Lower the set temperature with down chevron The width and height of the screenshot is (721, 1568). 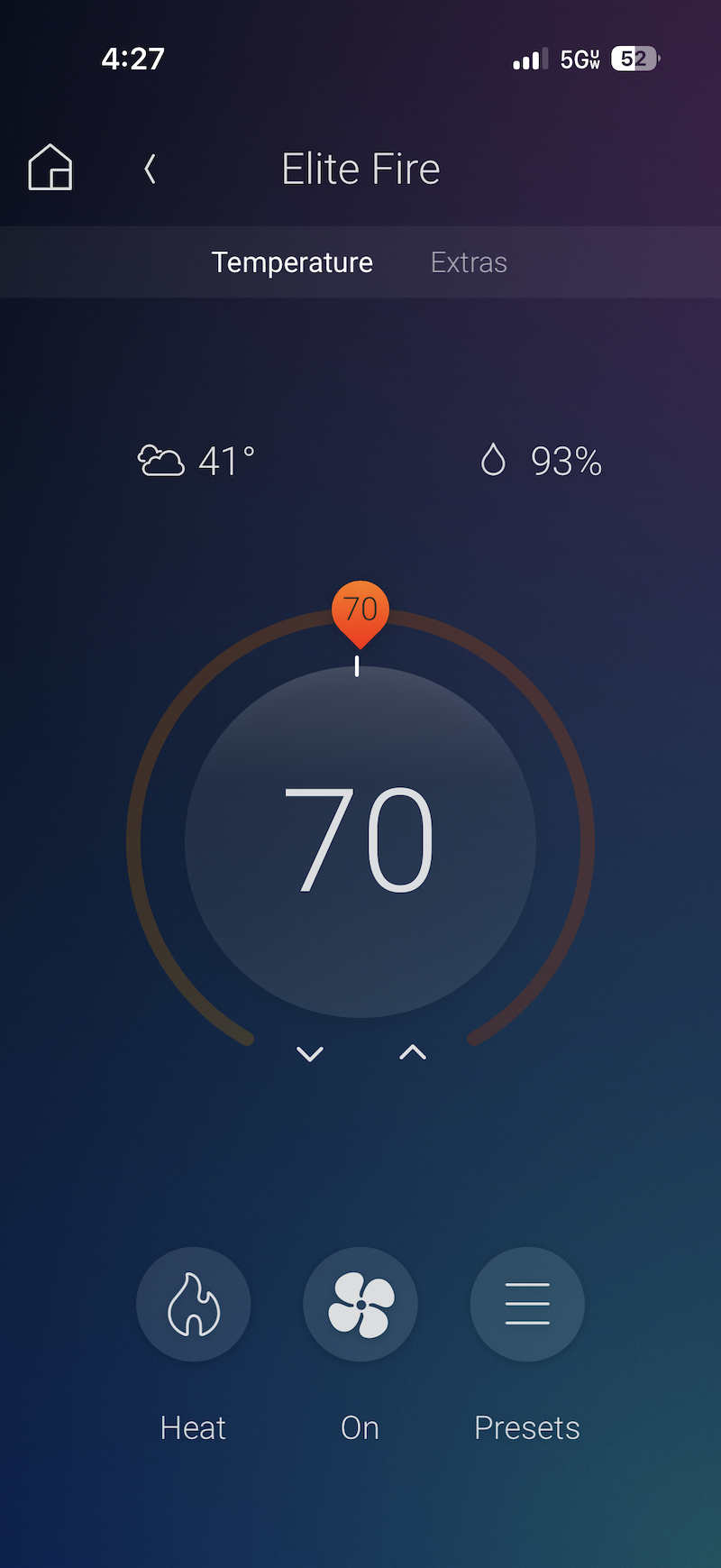(x=310, y=1053)
